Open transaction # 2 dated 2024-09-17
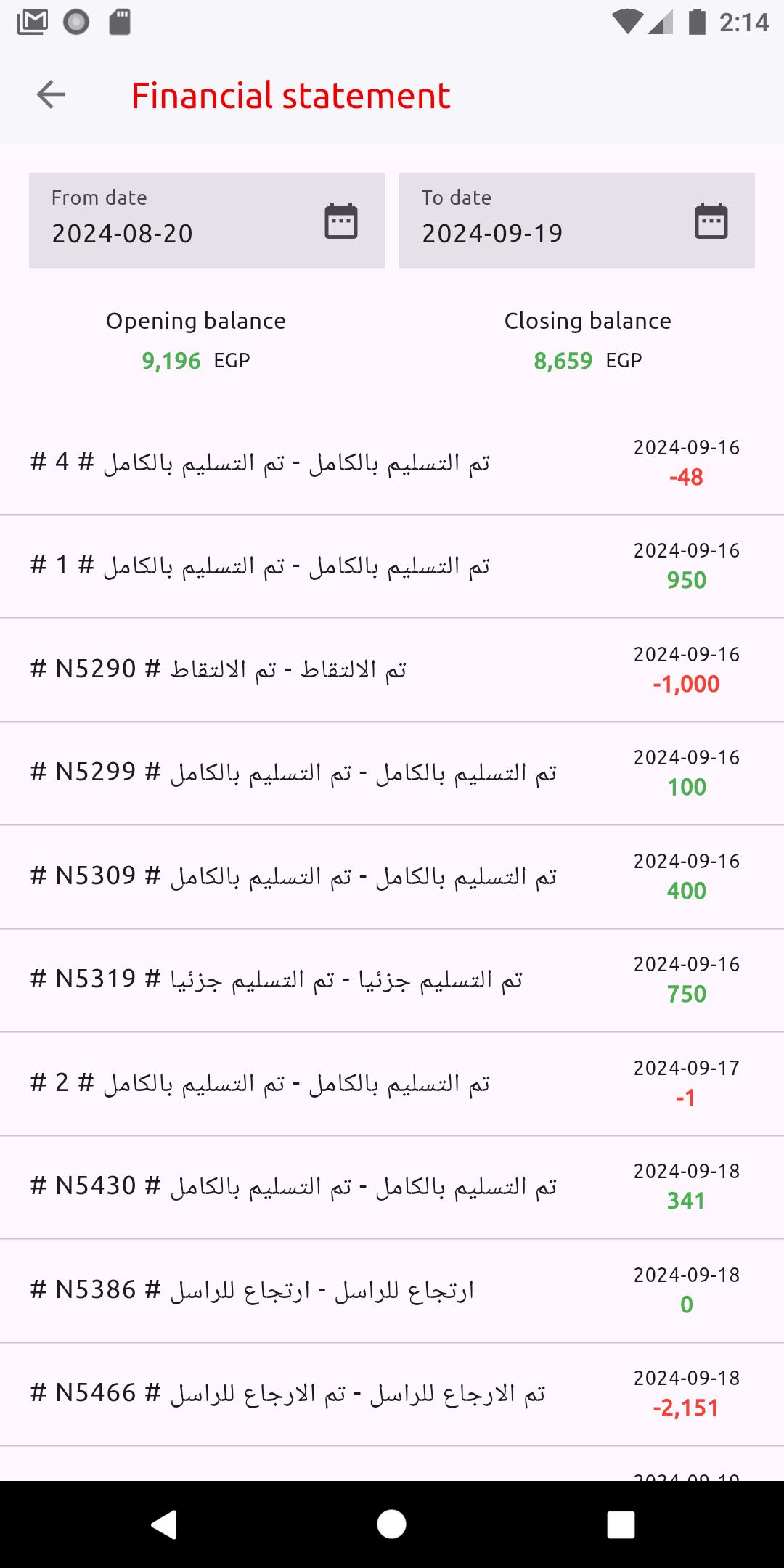This screenshot has width=784, height=1568. pos(392,1084)
